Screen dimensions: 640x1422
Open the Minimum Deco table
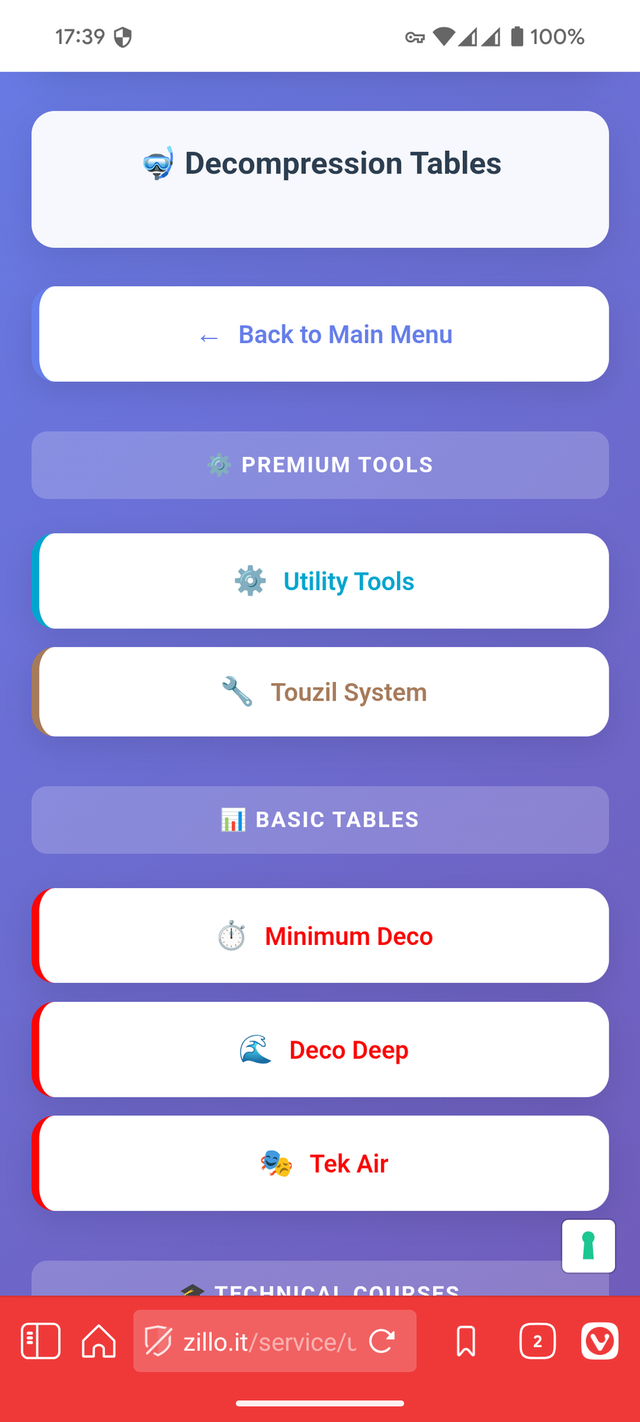point(323,936)
